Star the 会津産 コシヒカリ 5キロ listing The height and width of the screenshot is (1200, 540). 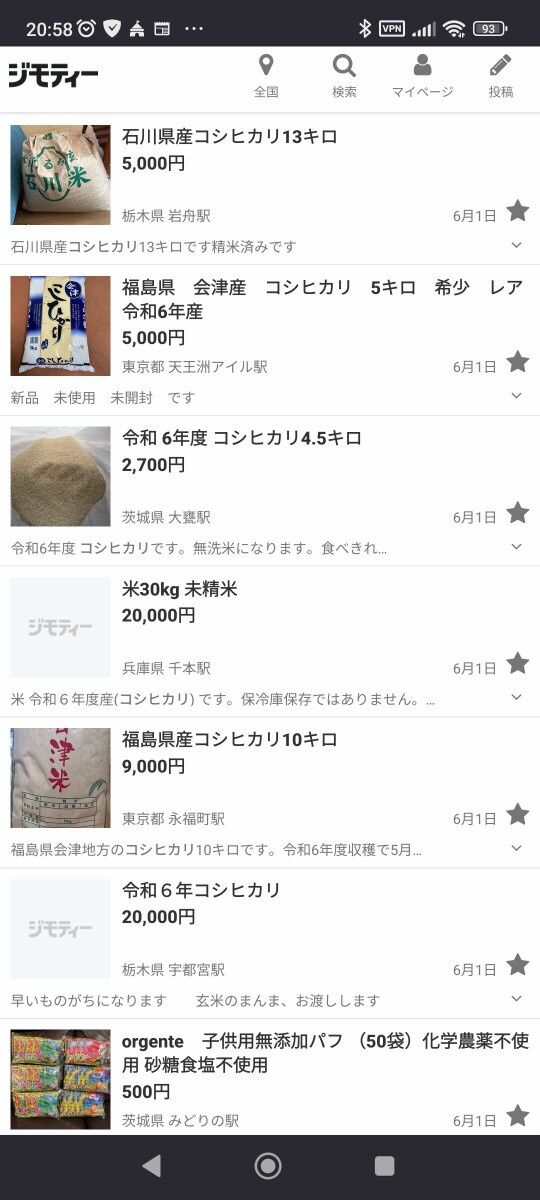[x=517, y=362]
